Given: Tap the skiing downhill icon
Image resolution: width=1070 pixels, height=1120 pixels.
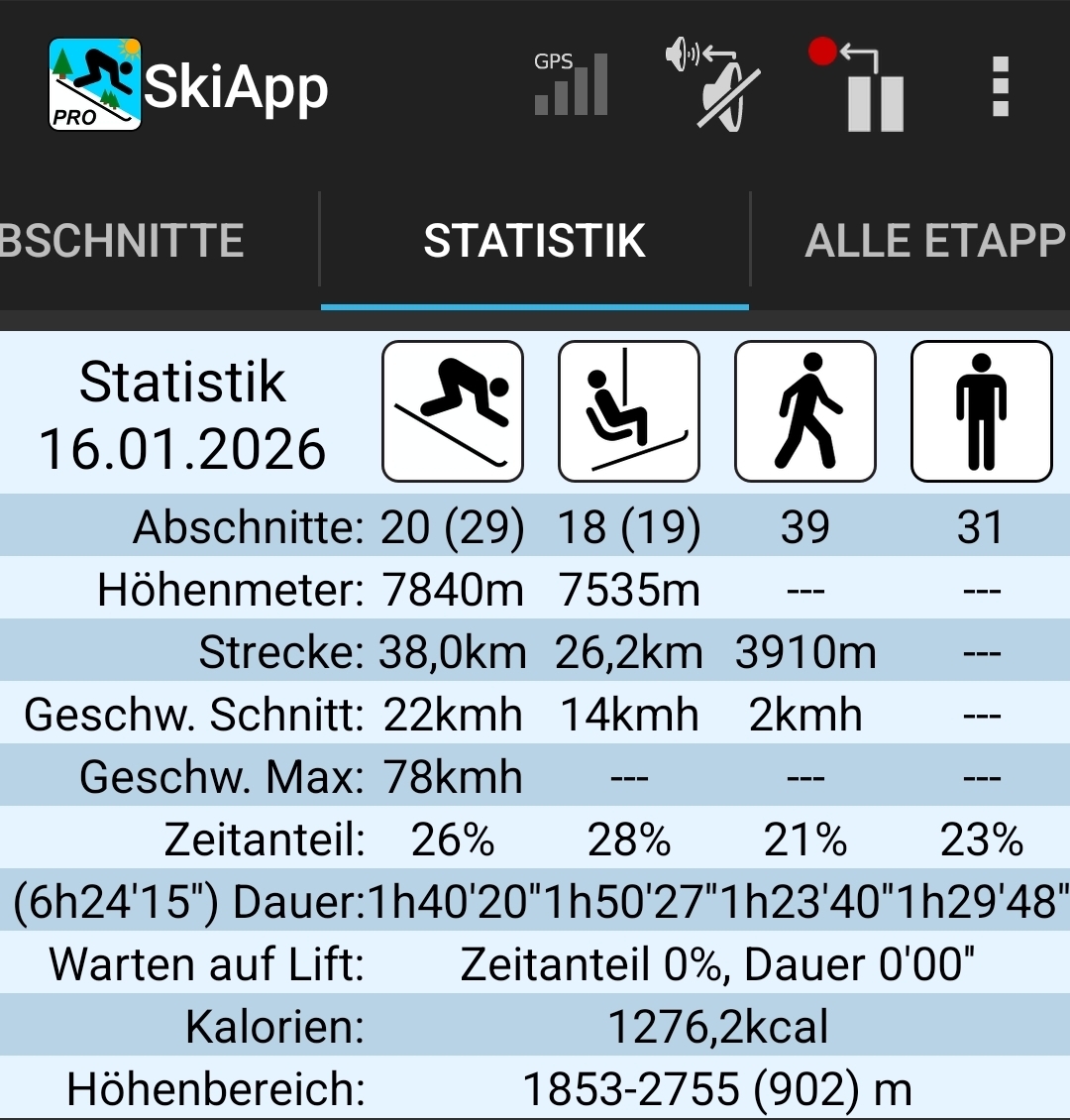Looking at the screenshot, I should tap(453, 411).
